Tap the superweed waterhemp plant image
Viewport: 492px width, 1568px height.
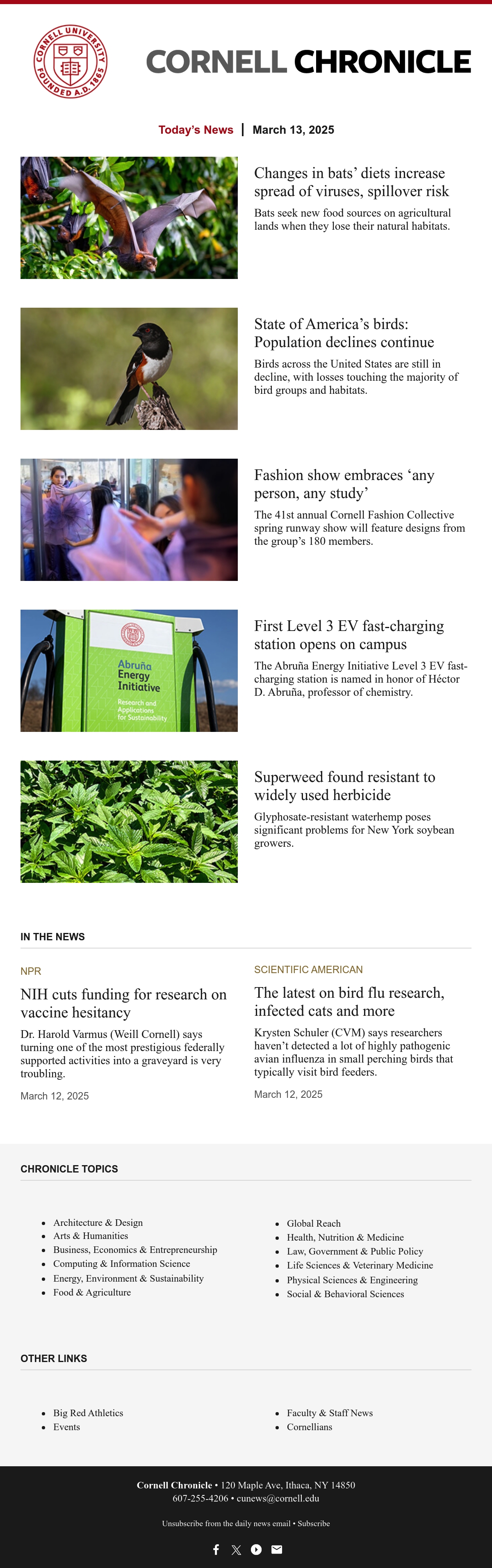[129, 821]
